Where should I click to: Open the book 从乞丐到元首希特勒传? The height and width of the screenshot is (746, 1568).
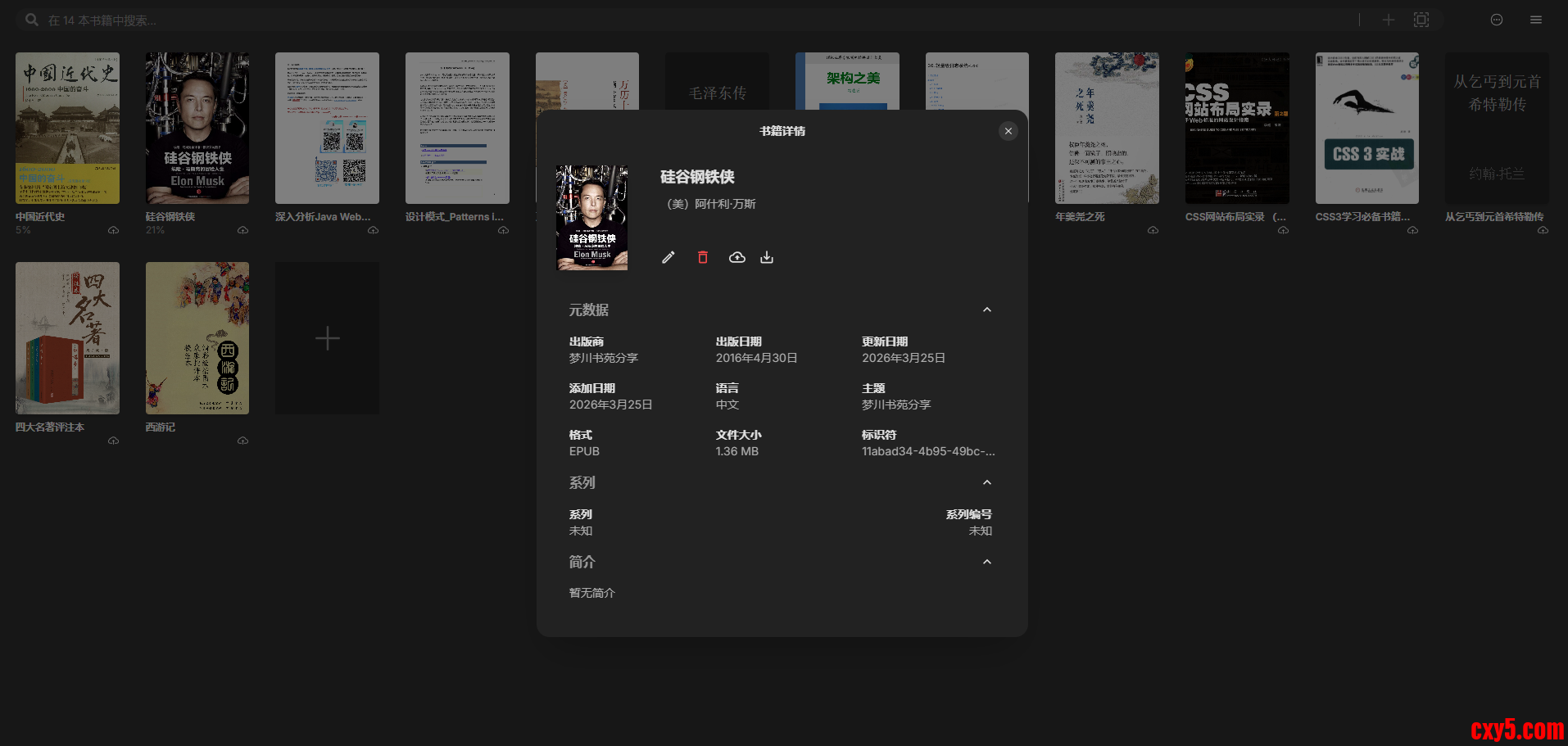(1497, 129)
